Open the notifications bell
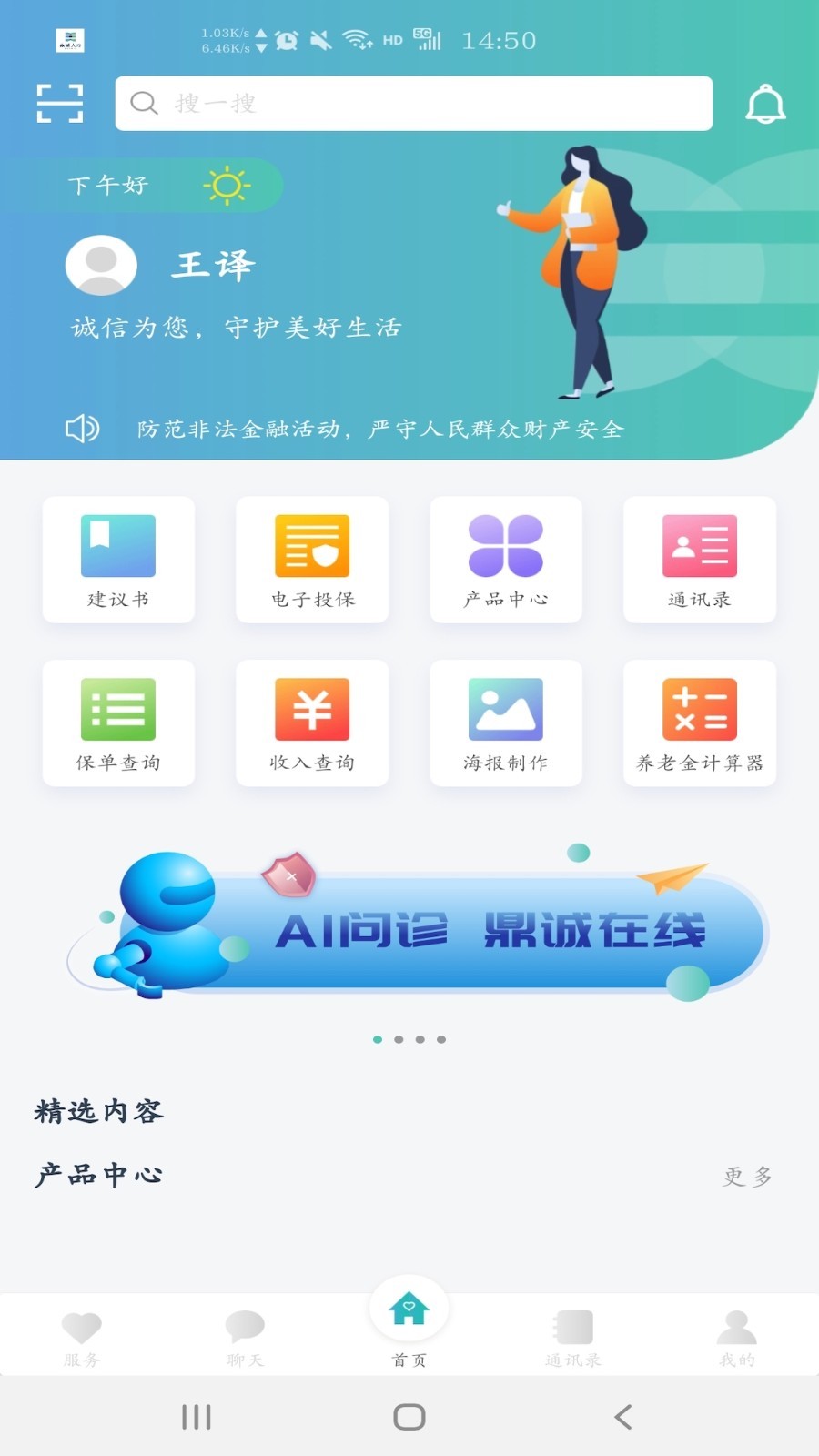Screen dimensions: 819x1456 765,105
